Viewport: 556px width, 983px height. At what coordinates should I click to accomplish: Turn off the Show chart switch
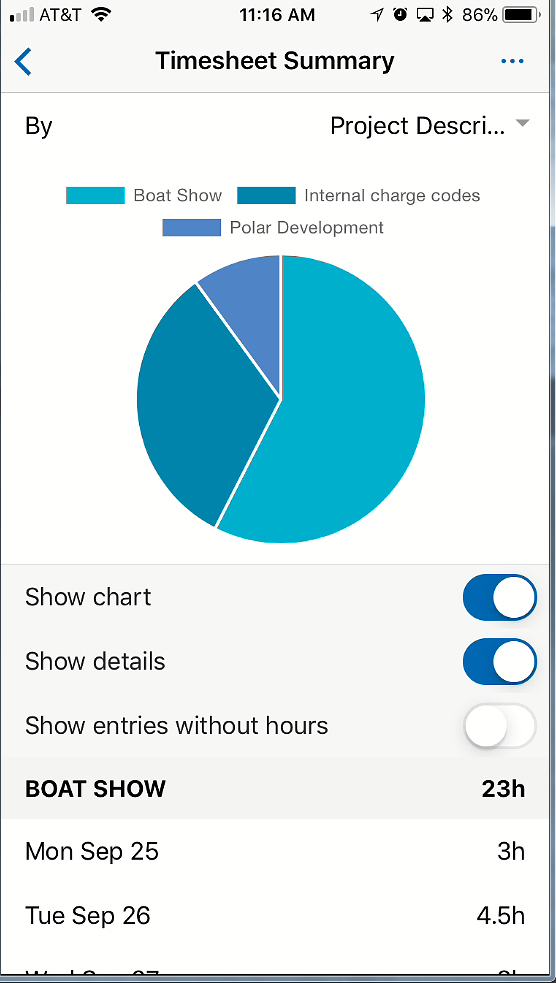[500, 597]
